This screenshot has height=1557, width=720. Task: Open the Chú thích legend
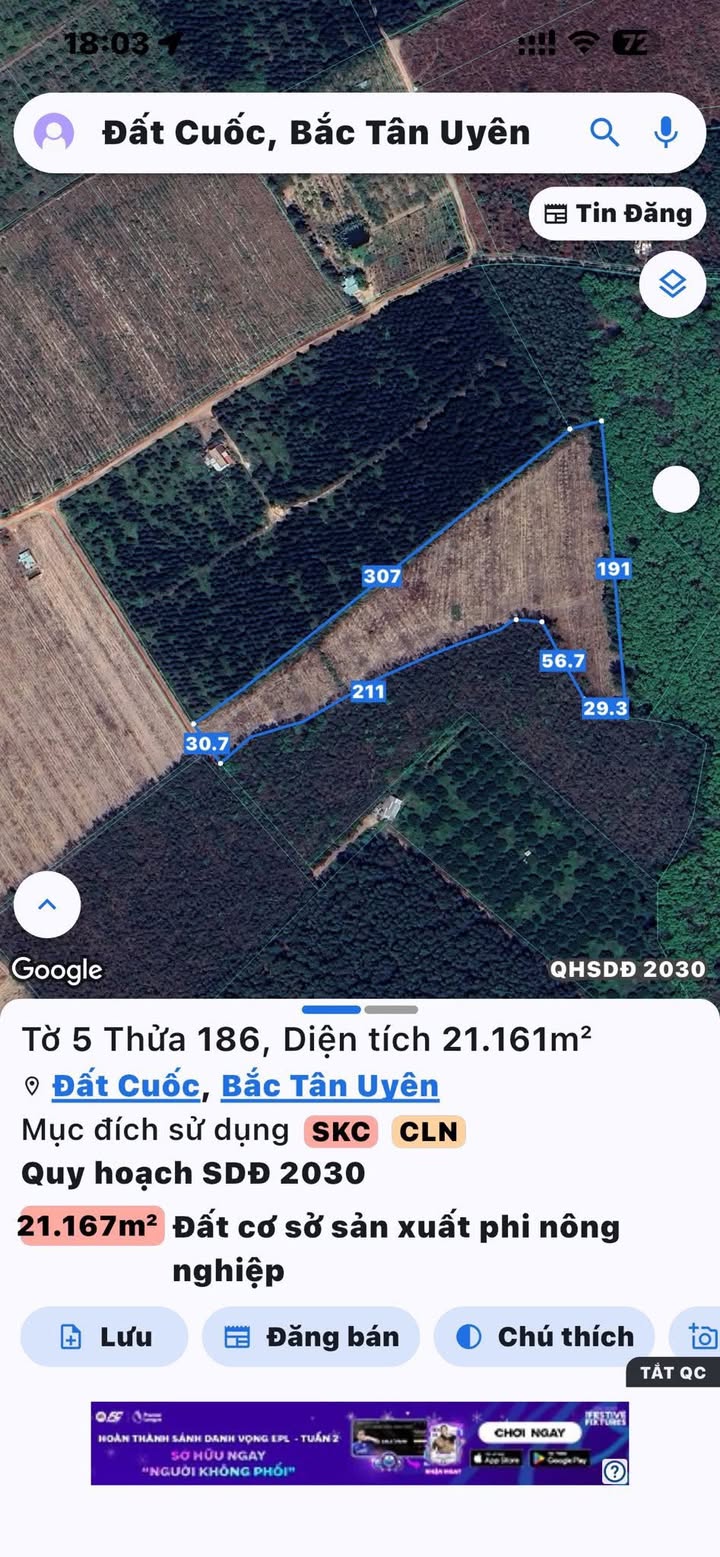(x=545, y=1337)
